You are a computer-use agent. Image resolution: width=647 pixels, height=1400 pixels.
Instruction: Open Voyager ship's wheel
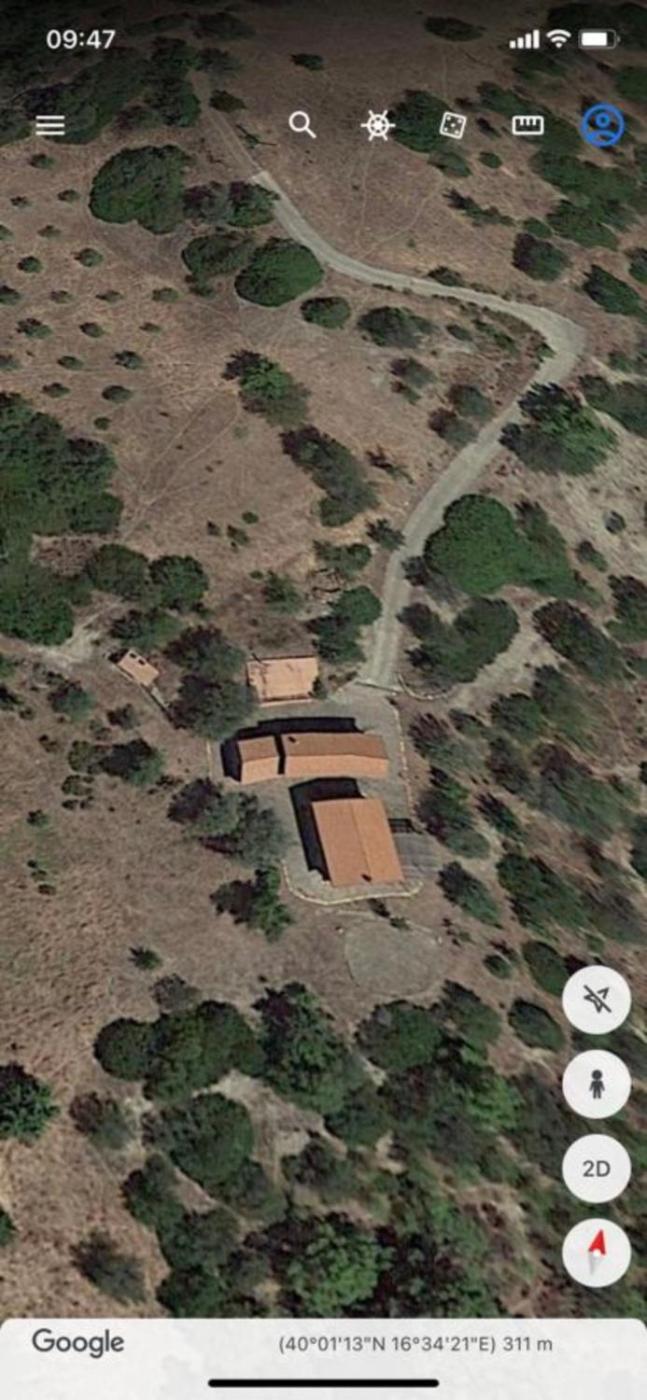377,125
